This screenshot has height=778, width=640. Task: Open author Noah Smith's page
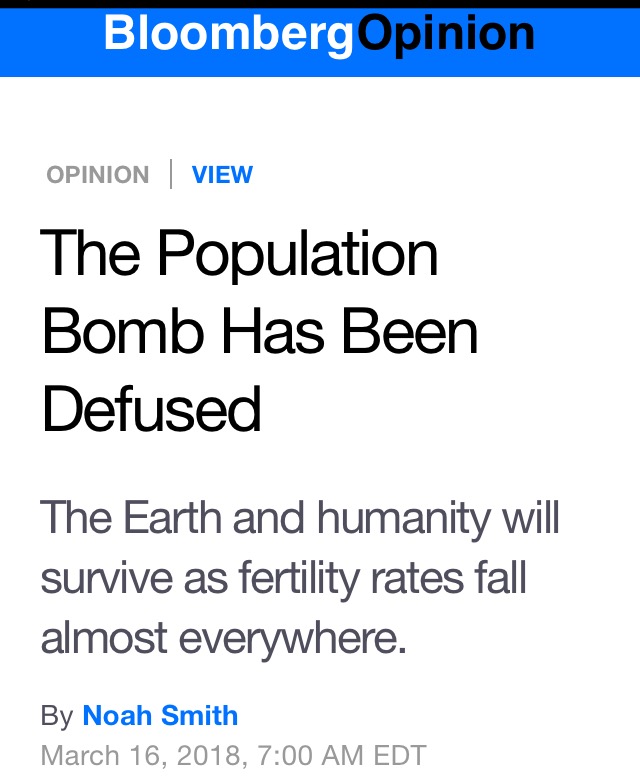coord(160,715)
